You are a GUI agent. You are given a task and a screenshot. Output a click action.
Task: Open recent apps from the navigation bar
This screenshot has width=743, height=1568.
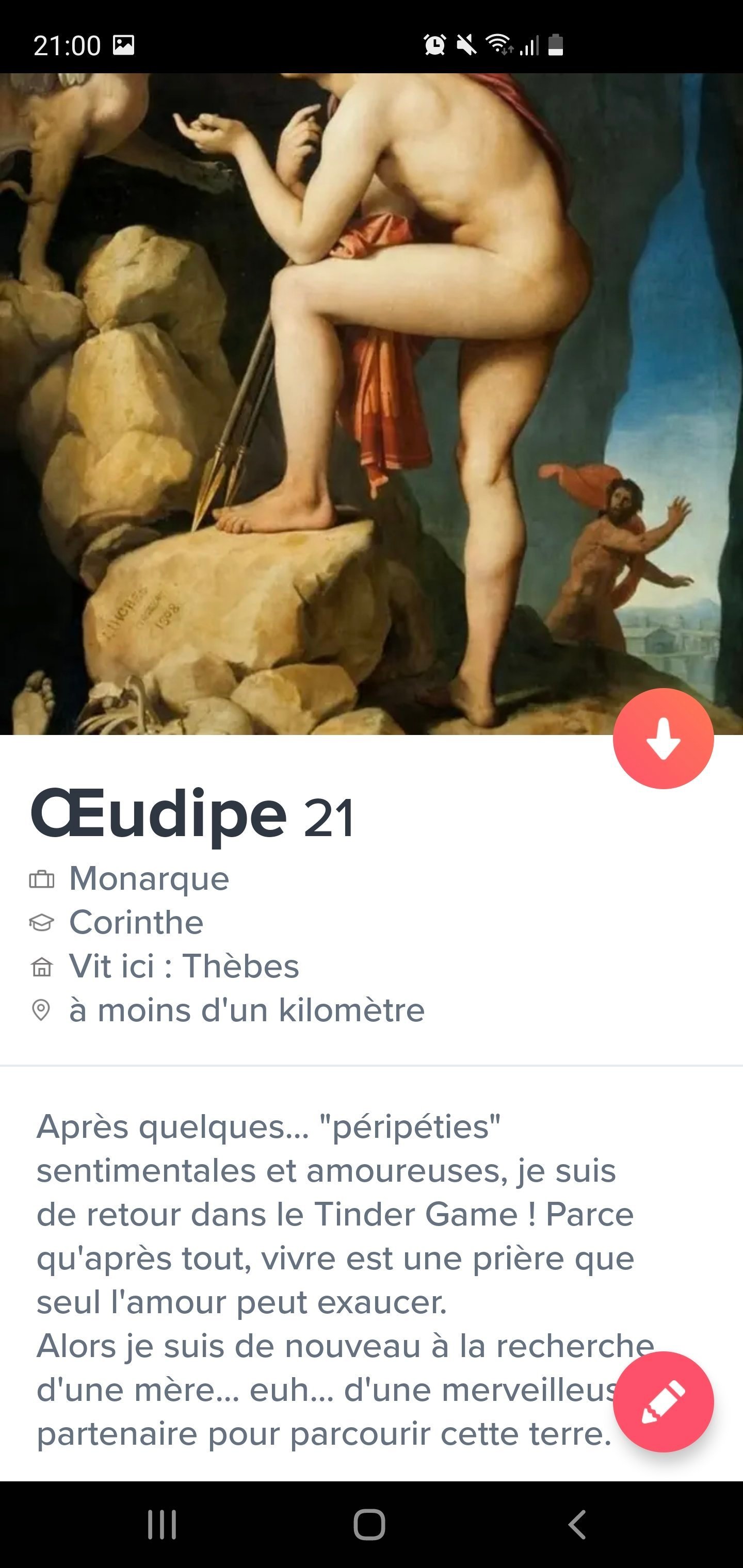click(x=162, y=1525)
